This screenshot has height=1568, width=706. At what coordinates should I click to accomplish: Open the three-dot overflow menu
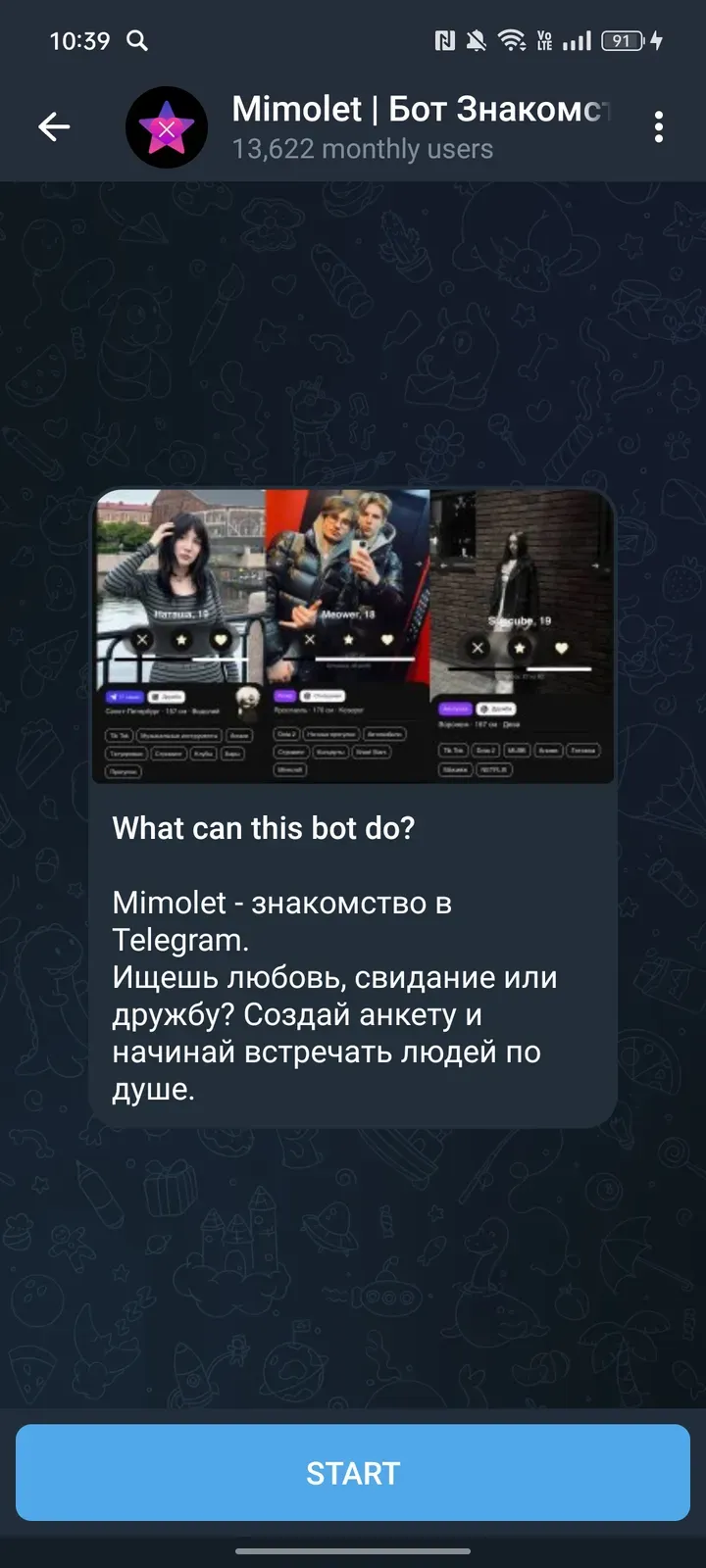658,126
